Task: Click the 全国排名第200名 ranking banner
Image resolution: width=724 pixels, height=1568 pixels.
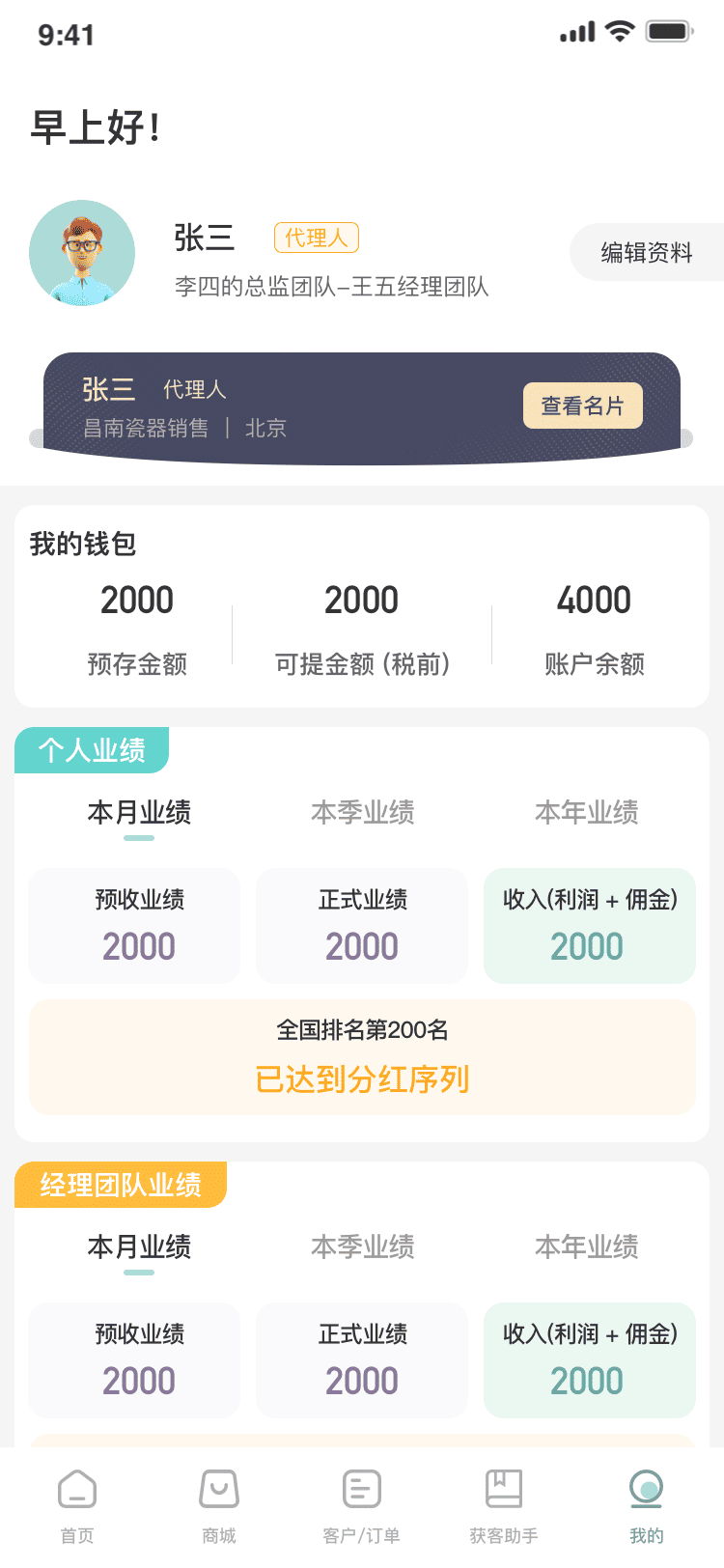Action: (361, 1030)
